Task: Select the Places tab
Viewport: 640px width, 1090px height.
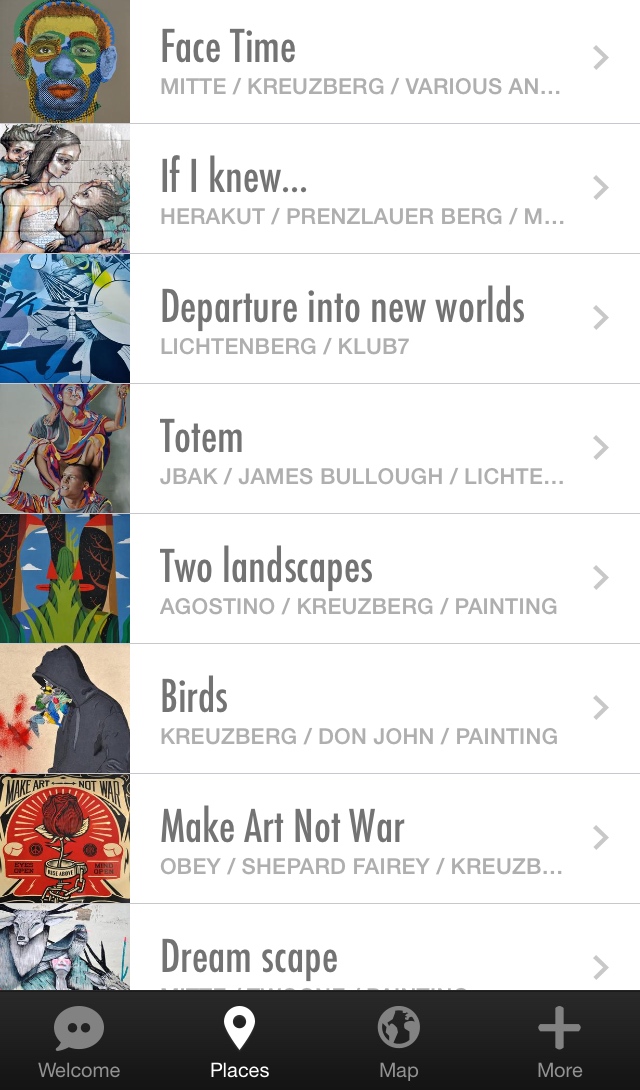Action: [240, 1042]
